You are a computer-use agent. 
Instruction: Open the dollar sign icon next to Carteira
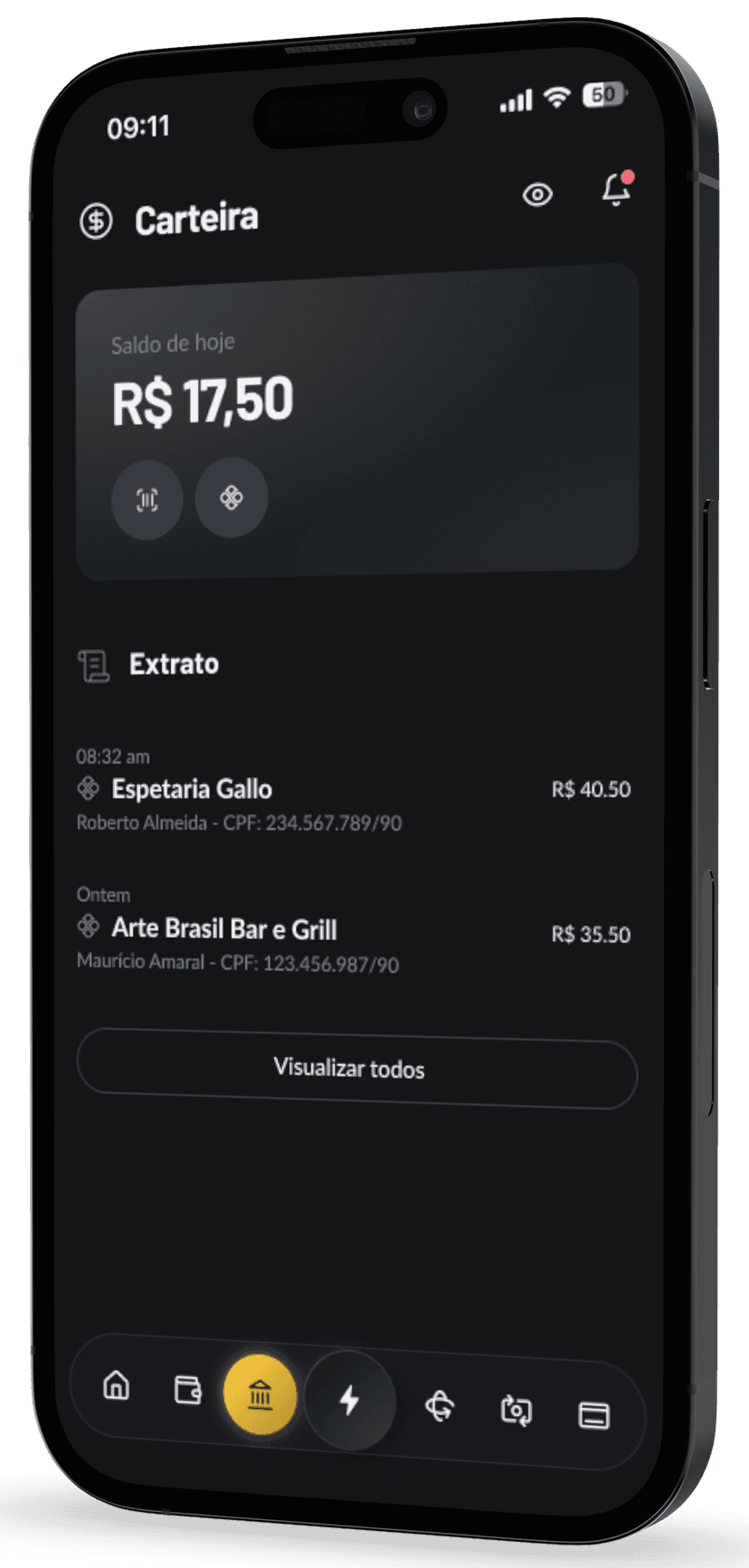(x=95, y=219)
